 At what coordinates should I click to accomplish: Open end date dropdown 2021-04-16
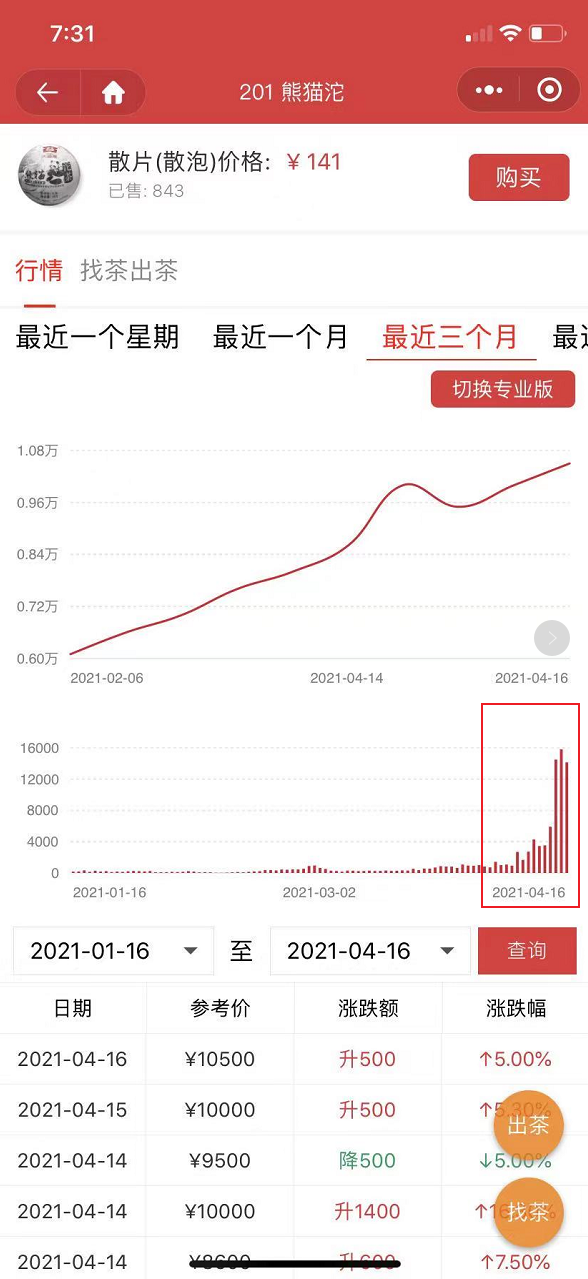point(370,951)
